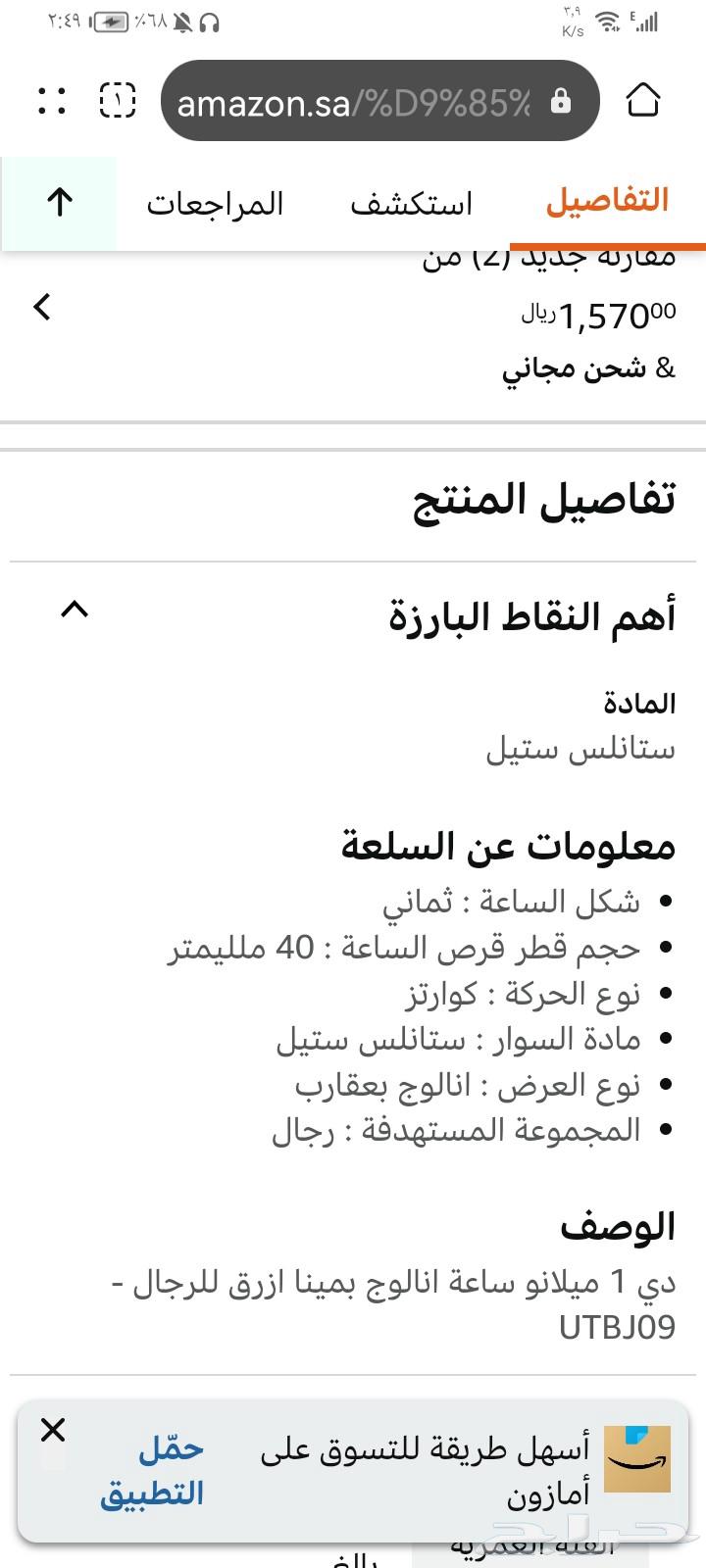Tap the scroll-to-top arrow
Screen dimensions: 706x1568
click(x=60, y=202)
